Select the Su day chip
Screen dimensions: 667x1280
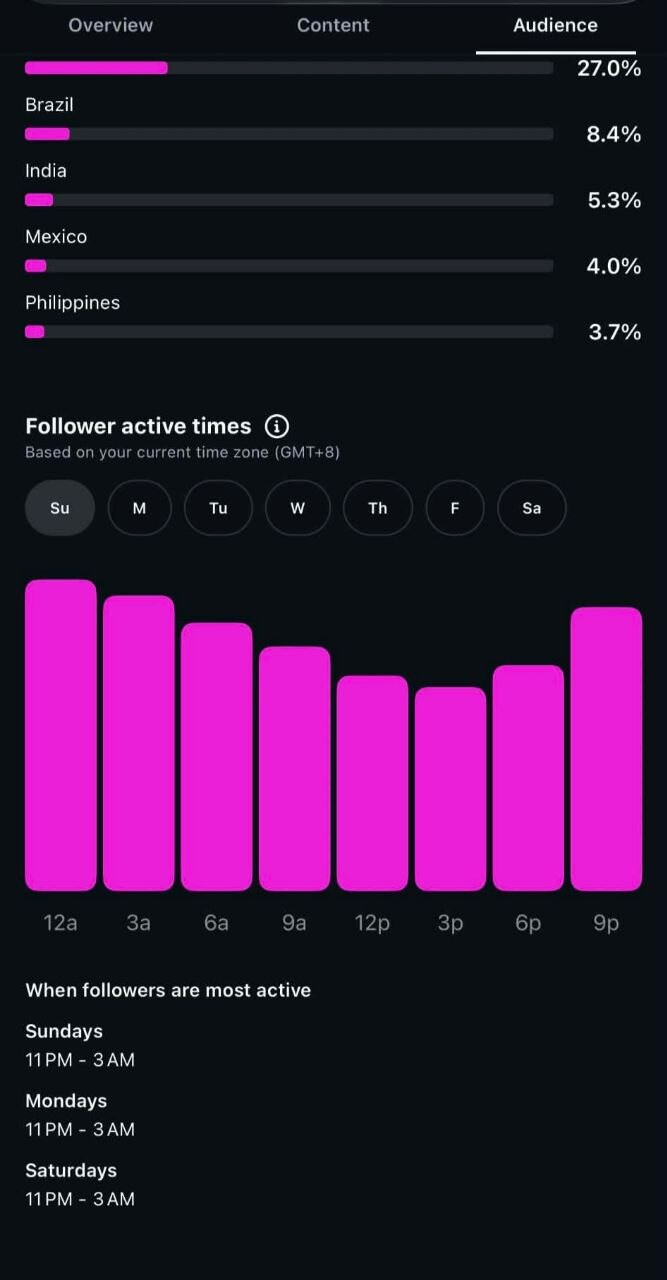tap(60, 508)
